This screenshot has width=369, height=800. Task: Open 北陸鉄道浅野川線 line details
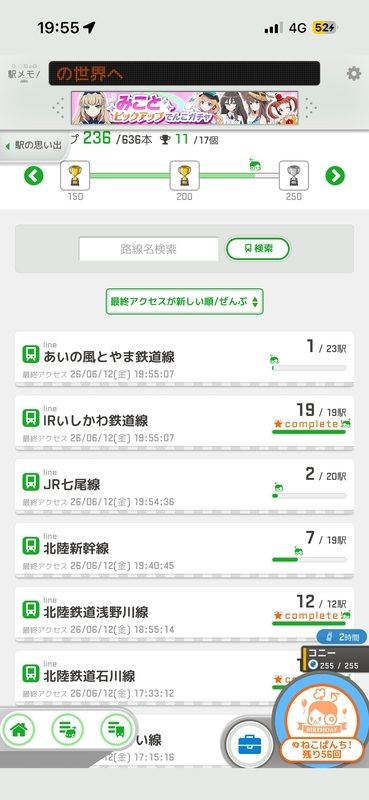click(184, 614)
